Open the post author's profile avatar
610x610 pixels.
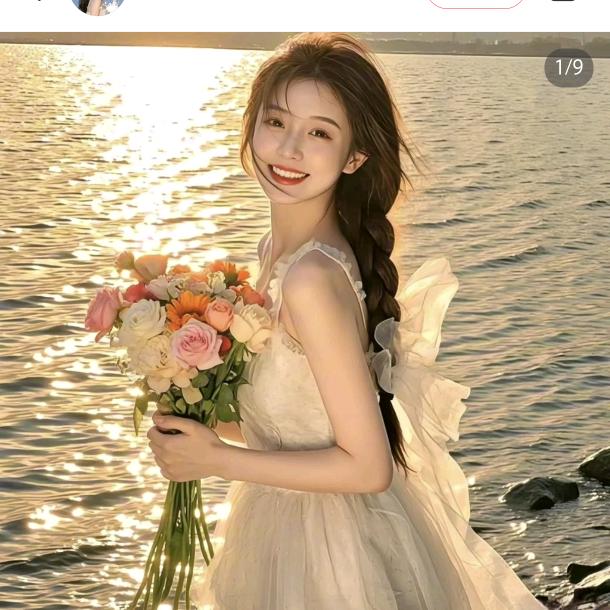[x=98, y=4]
